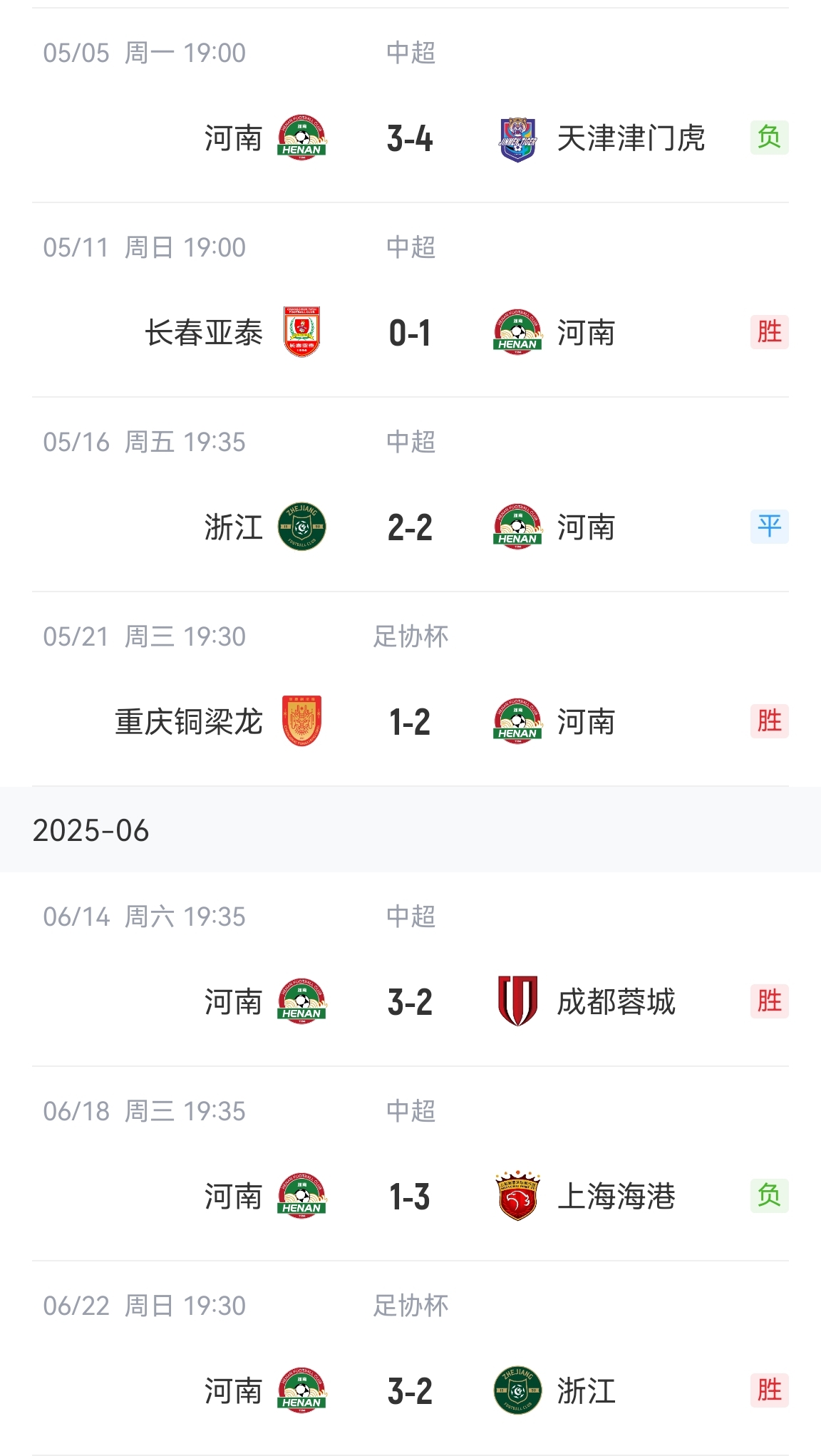
Task: Open the 05/21 FA Cup Chongqing Tonglianglong match
Action: pyautogui.click(x=410, y=689)
